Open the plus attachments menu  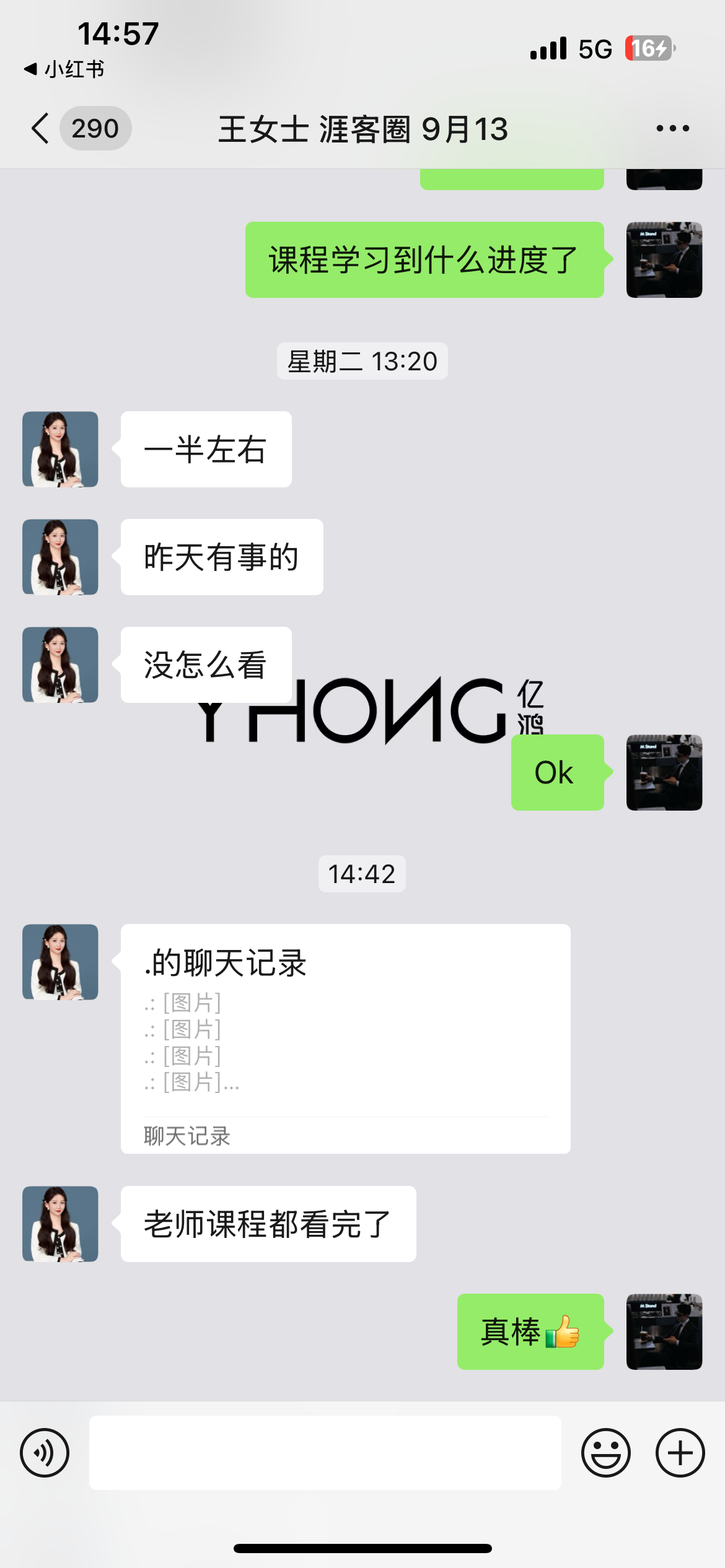pos(680,1453)
